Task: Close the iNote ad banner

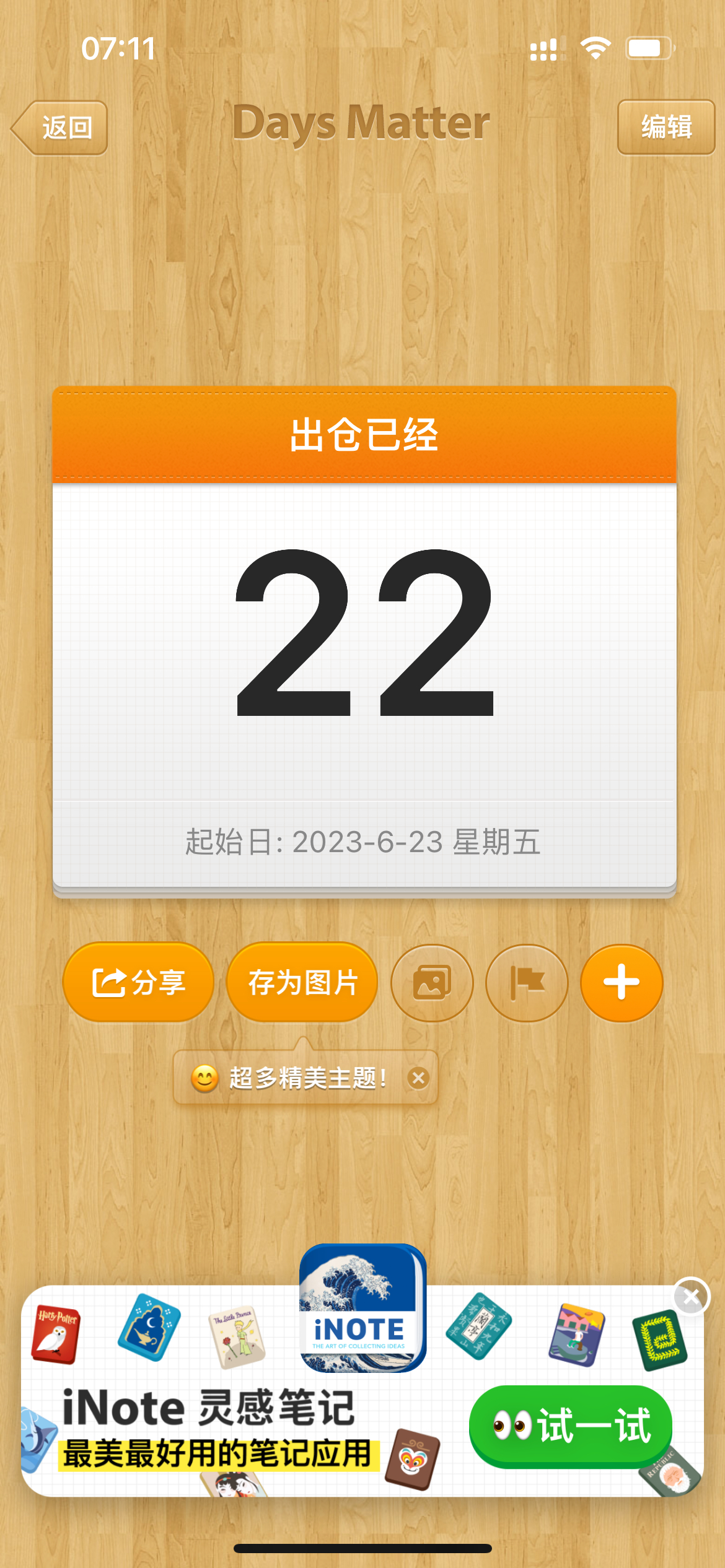Action: 691,1296
